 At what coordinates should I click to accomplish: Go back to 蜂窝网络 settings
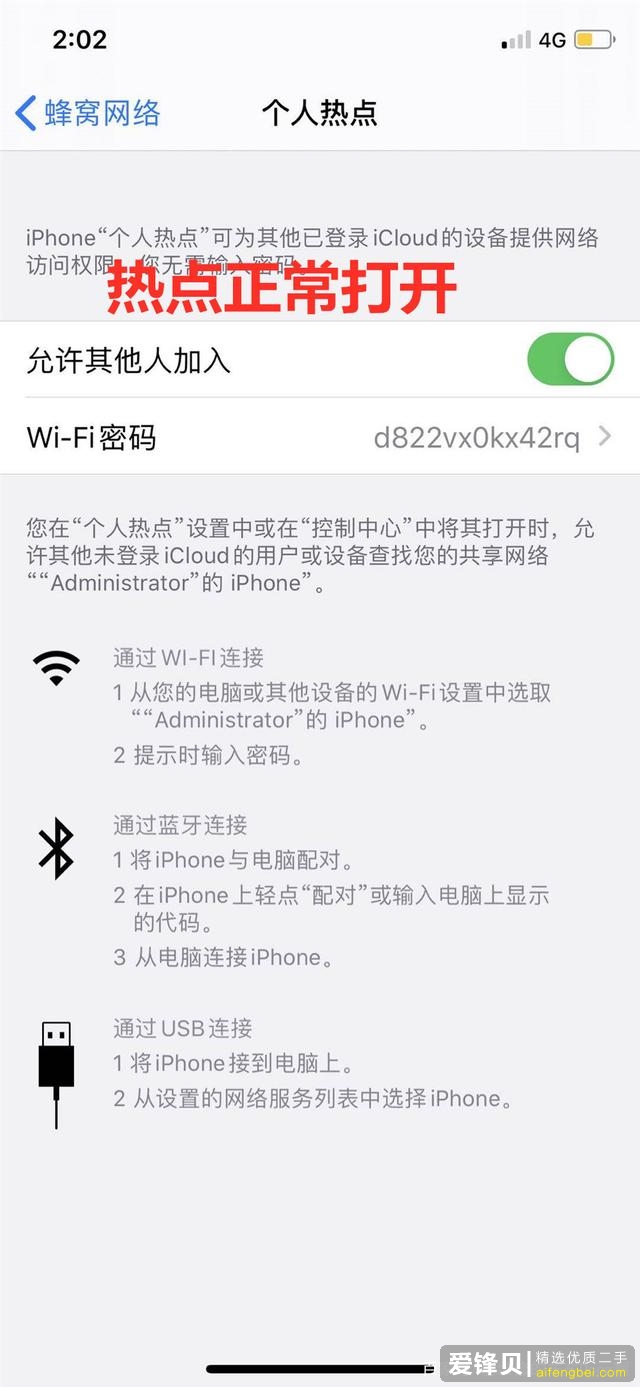pos(88,113)
